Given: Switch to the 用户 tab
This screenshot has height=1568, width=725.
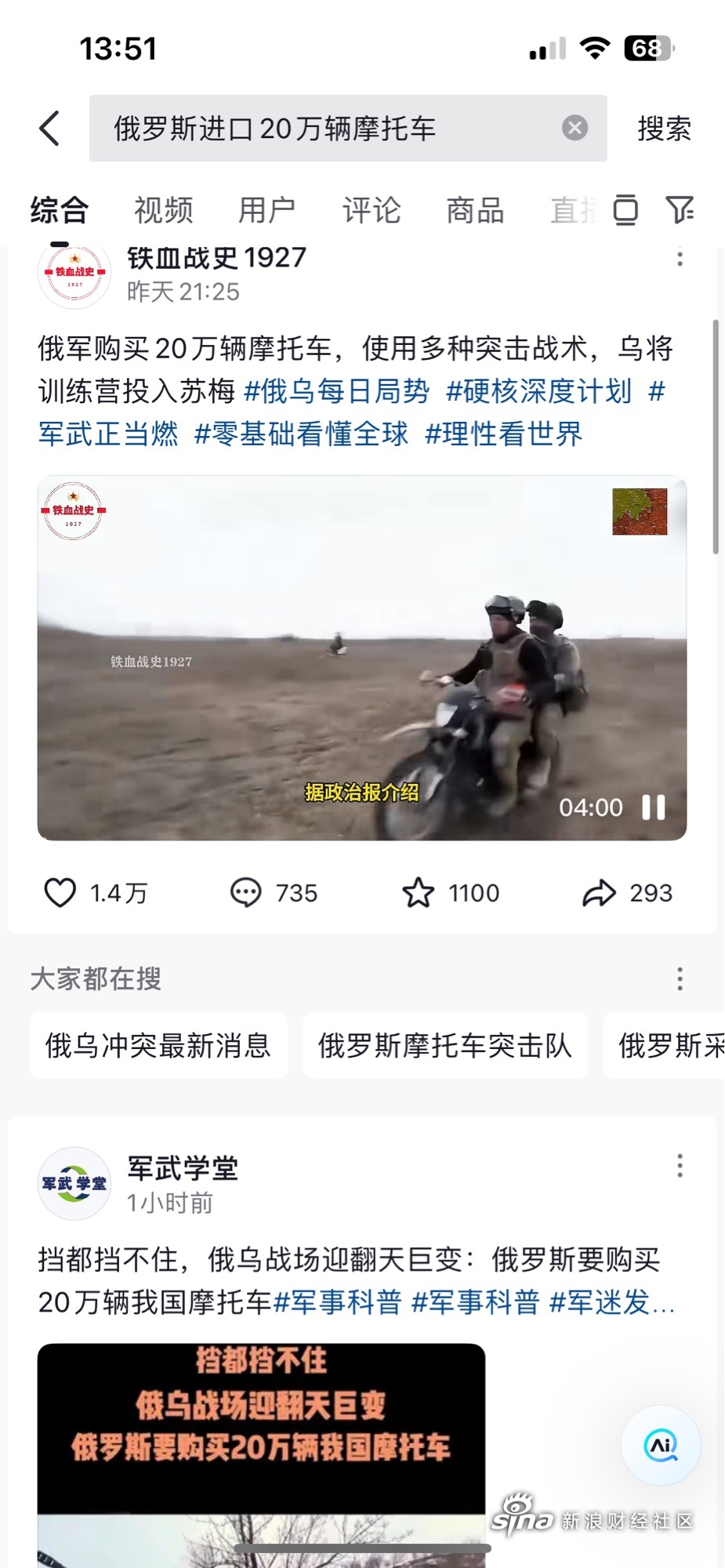Looking at the screenshot, I should [x=266, y=210].
